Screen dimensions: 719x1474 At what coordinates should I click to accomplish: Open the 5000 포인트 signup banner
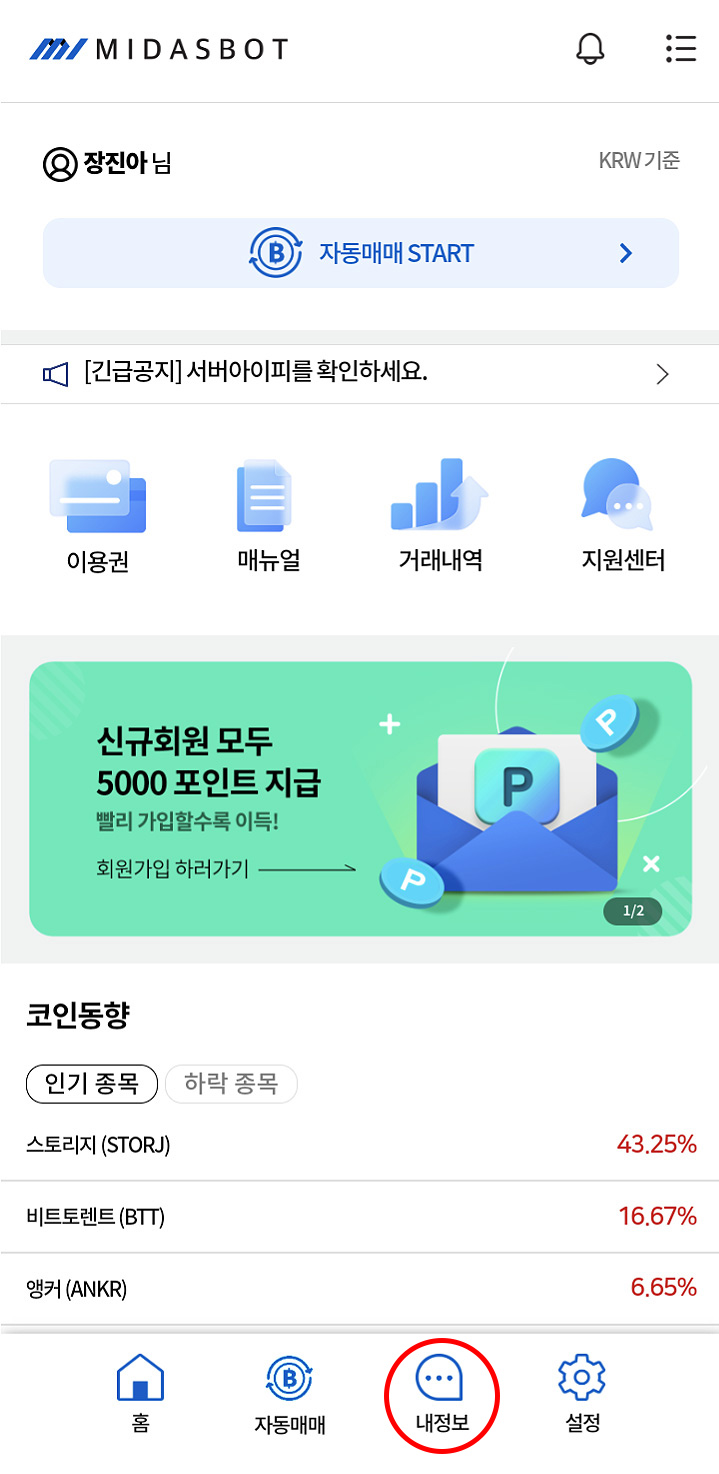tap(360, 798)
